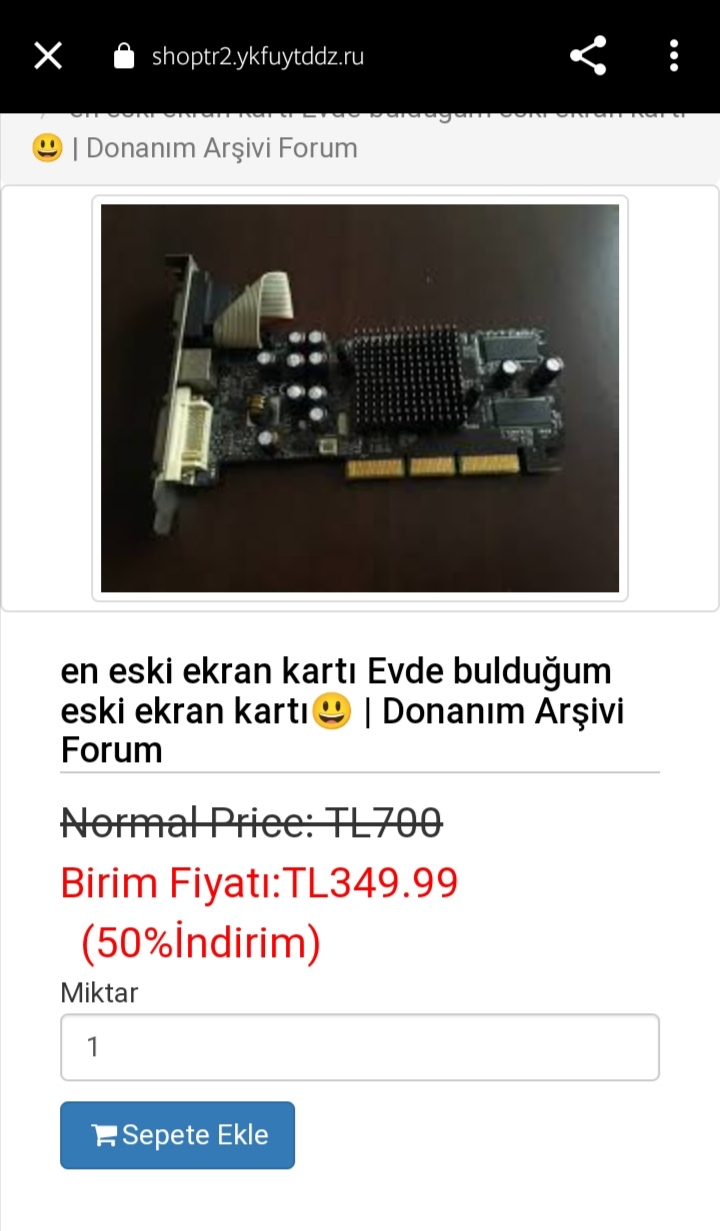This screenshot has width=720, height=1231.
Task: Tap the padlock security icon
Action: [x=124, y=55]
